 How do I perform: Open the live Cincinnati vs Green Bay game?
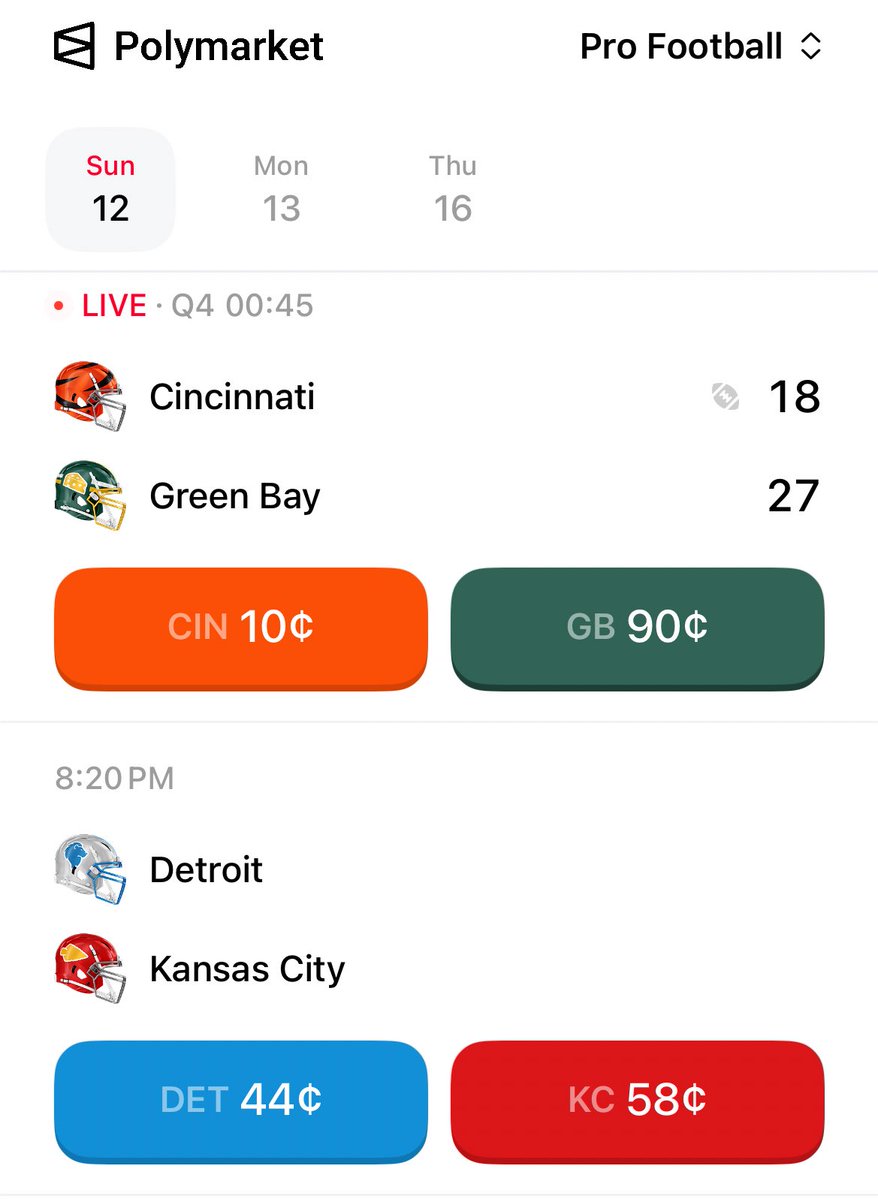(400, 445)
